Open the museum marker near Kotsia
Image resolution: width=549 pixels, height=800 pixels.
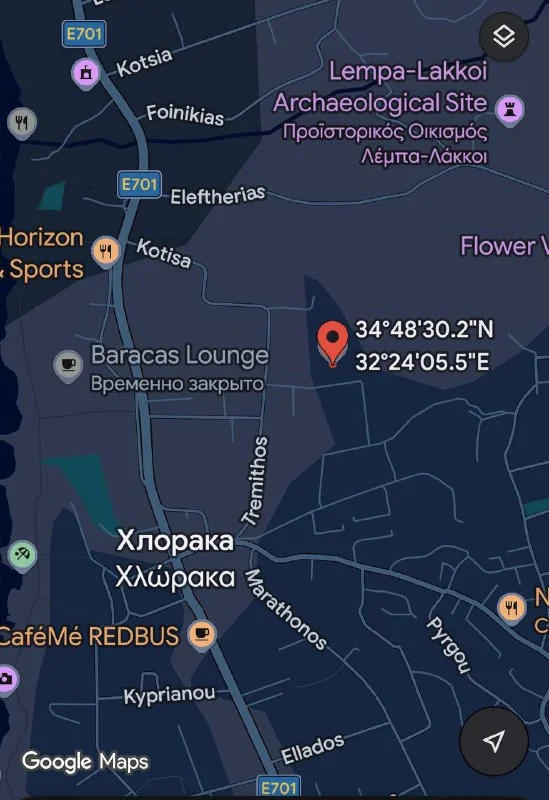86,73
